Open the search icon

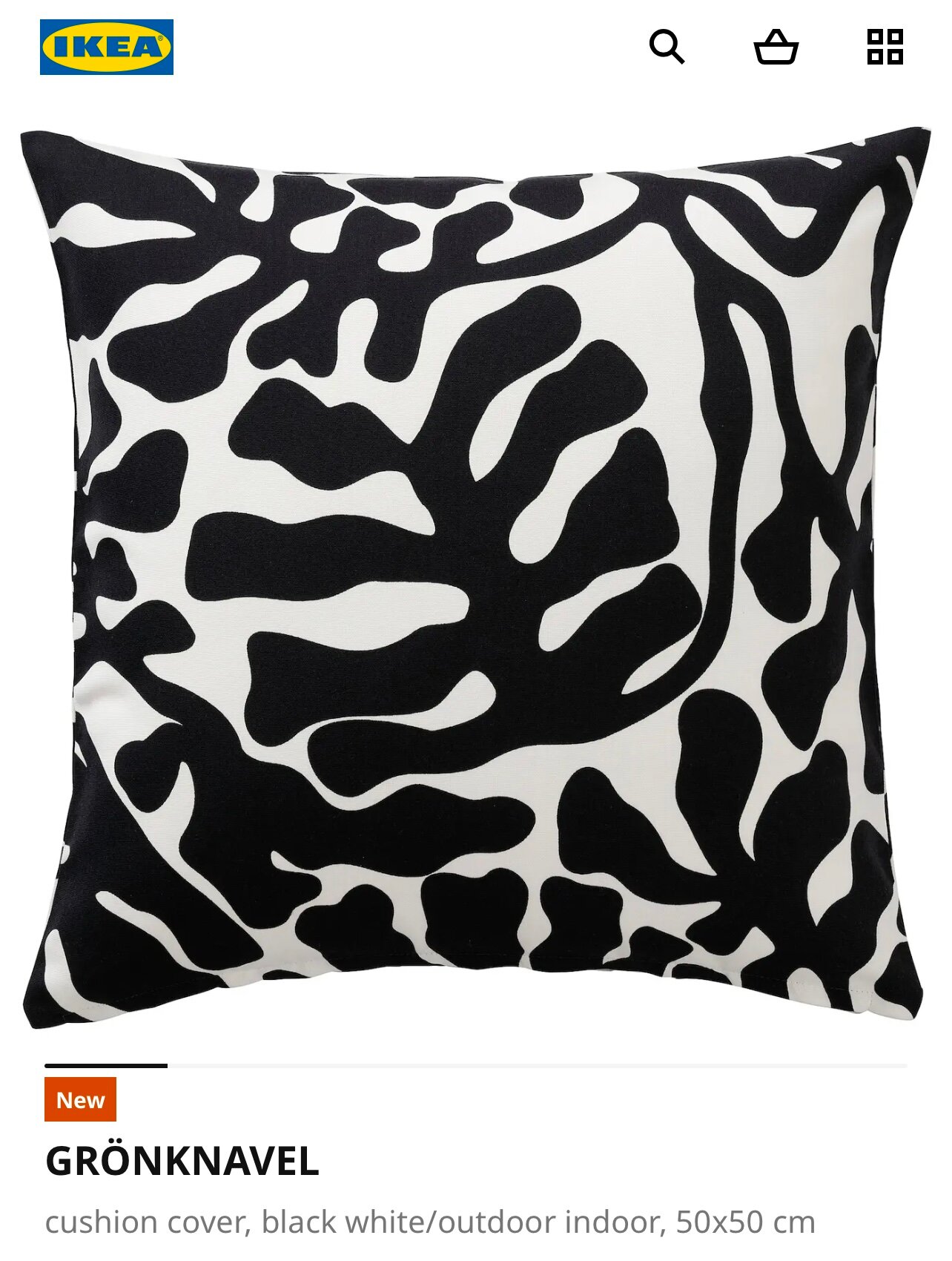click(x=667, y=47)
